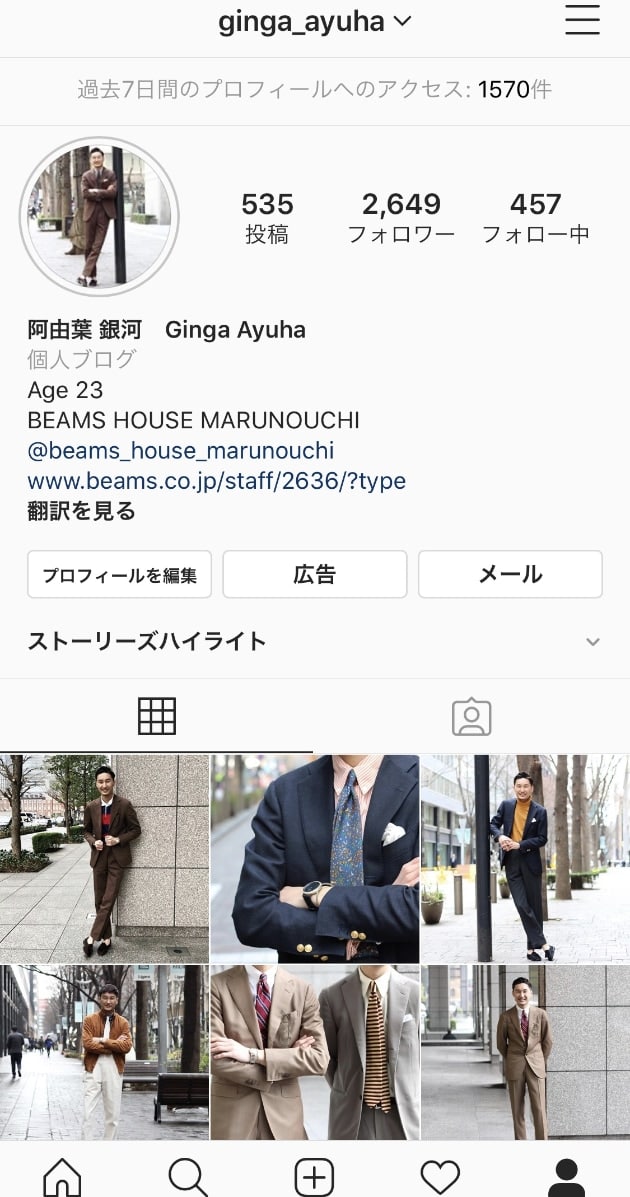Open the @beams_house_marunouchi mention link
Viewport: 630px width, 1197px height.
(181, 450)
